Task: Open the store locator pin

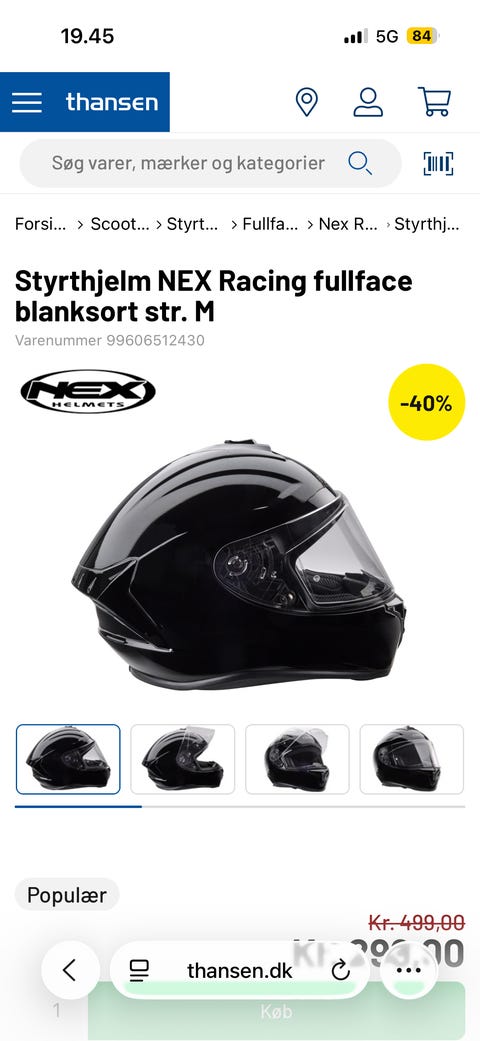Action: 306,102
